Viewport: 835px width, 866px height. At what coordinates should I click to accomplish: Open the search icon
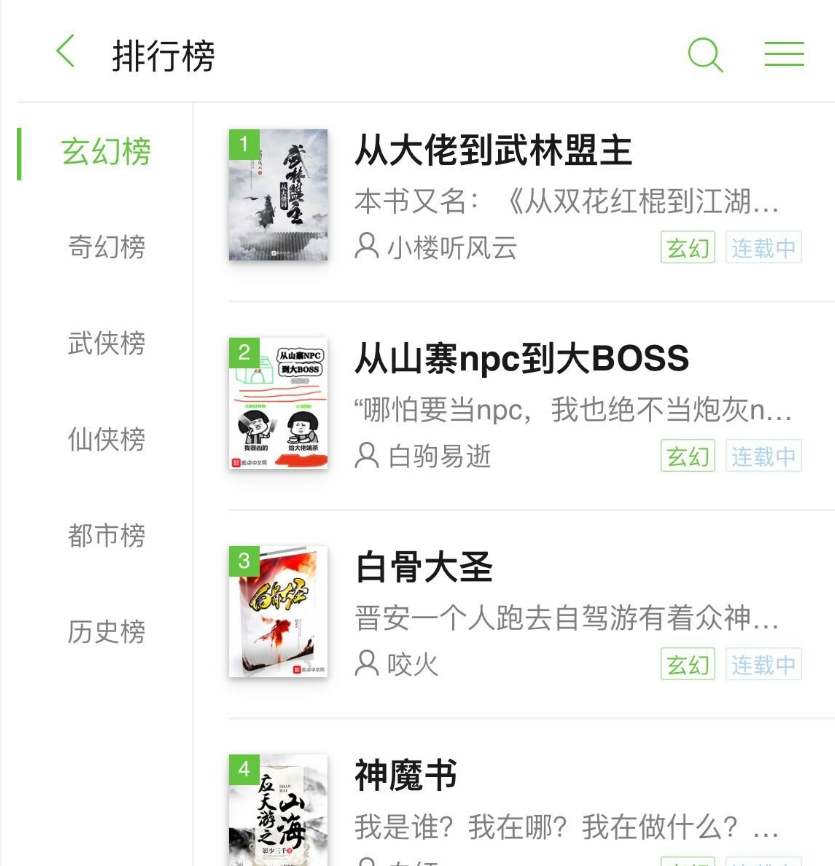coord(705,55)
